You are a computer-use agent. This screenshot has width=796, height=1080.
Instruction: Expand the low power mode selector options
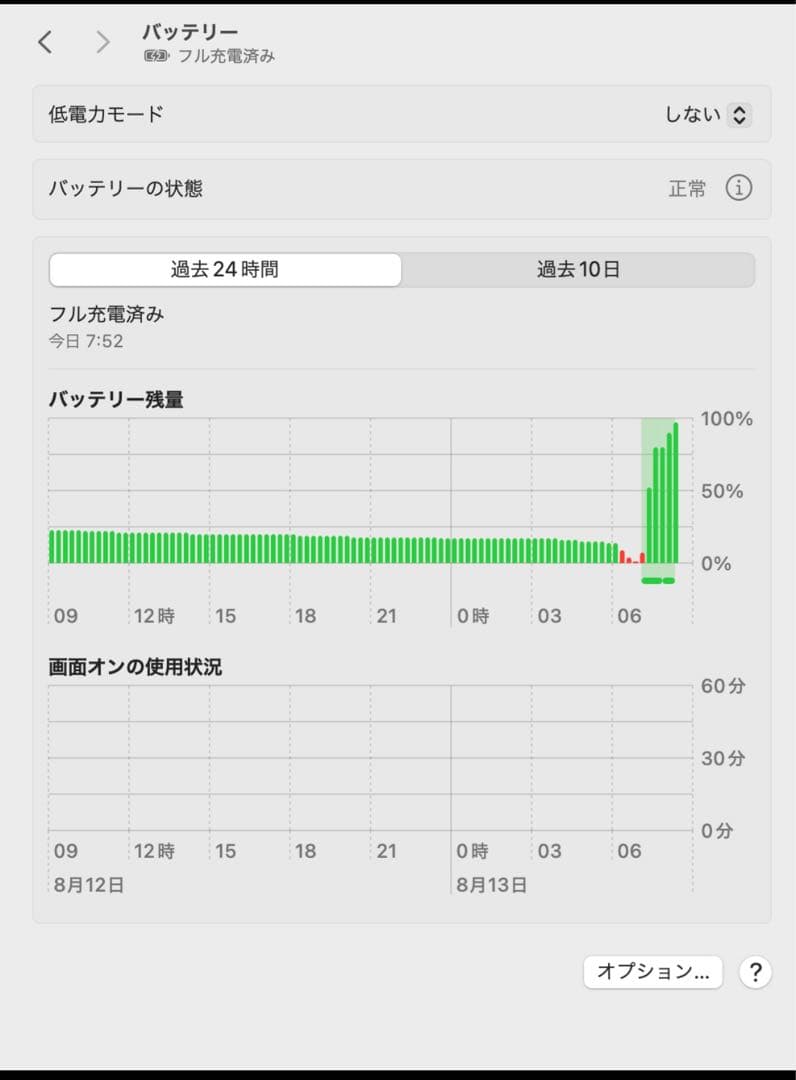(738, 114)
